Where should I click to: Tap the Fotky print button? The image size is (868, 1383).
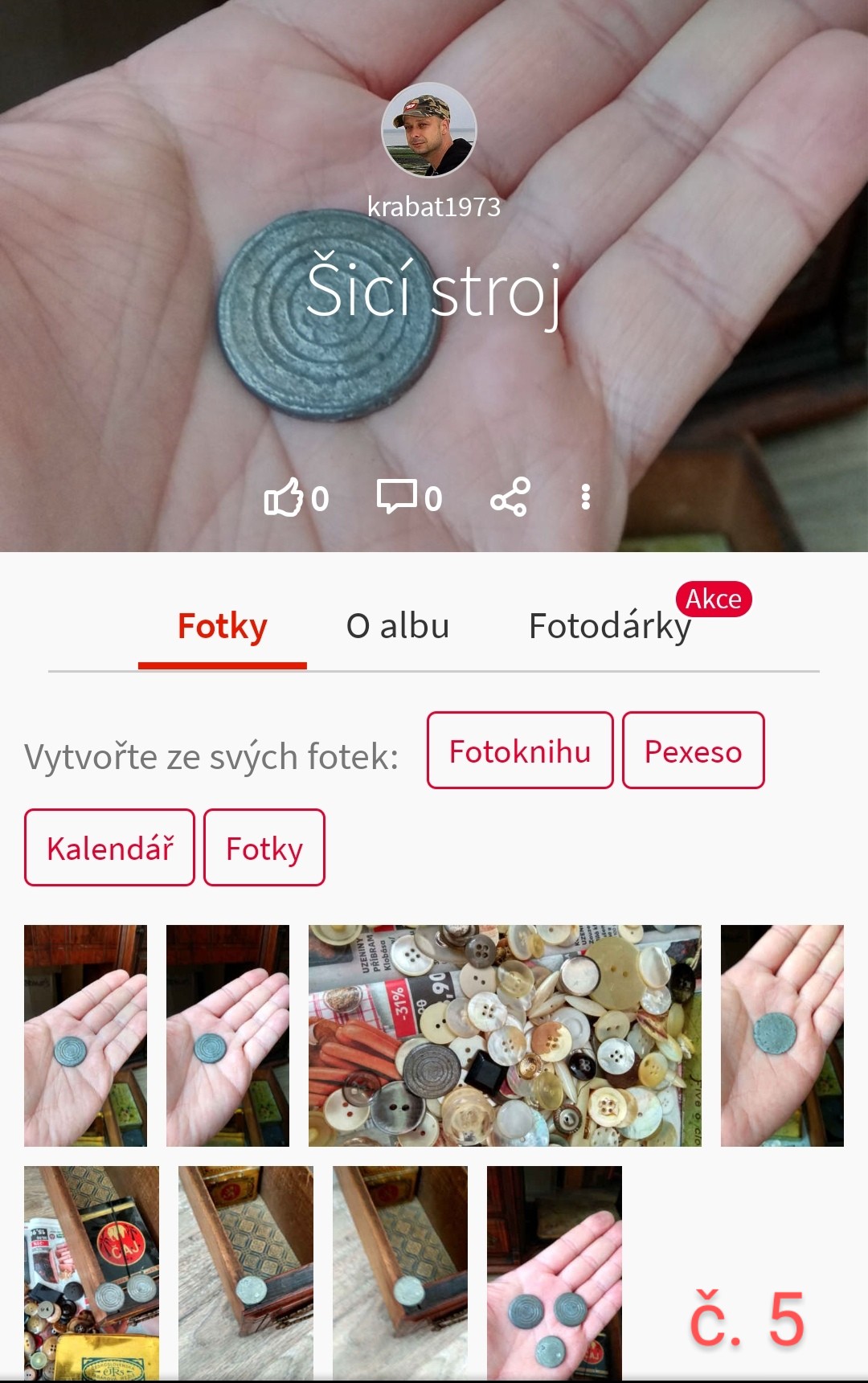point(264,848)
